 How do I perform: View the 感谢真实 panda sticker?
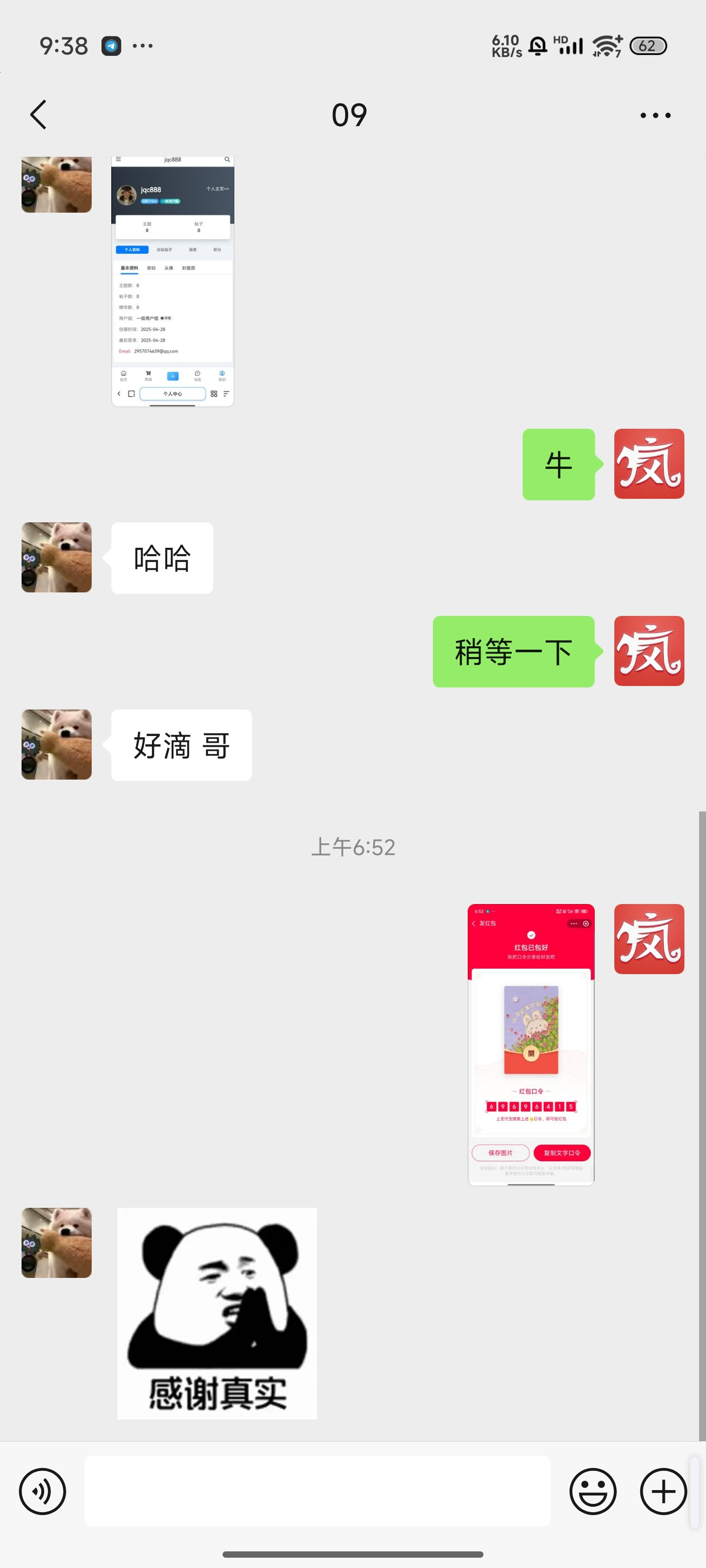pos(217,1313)
